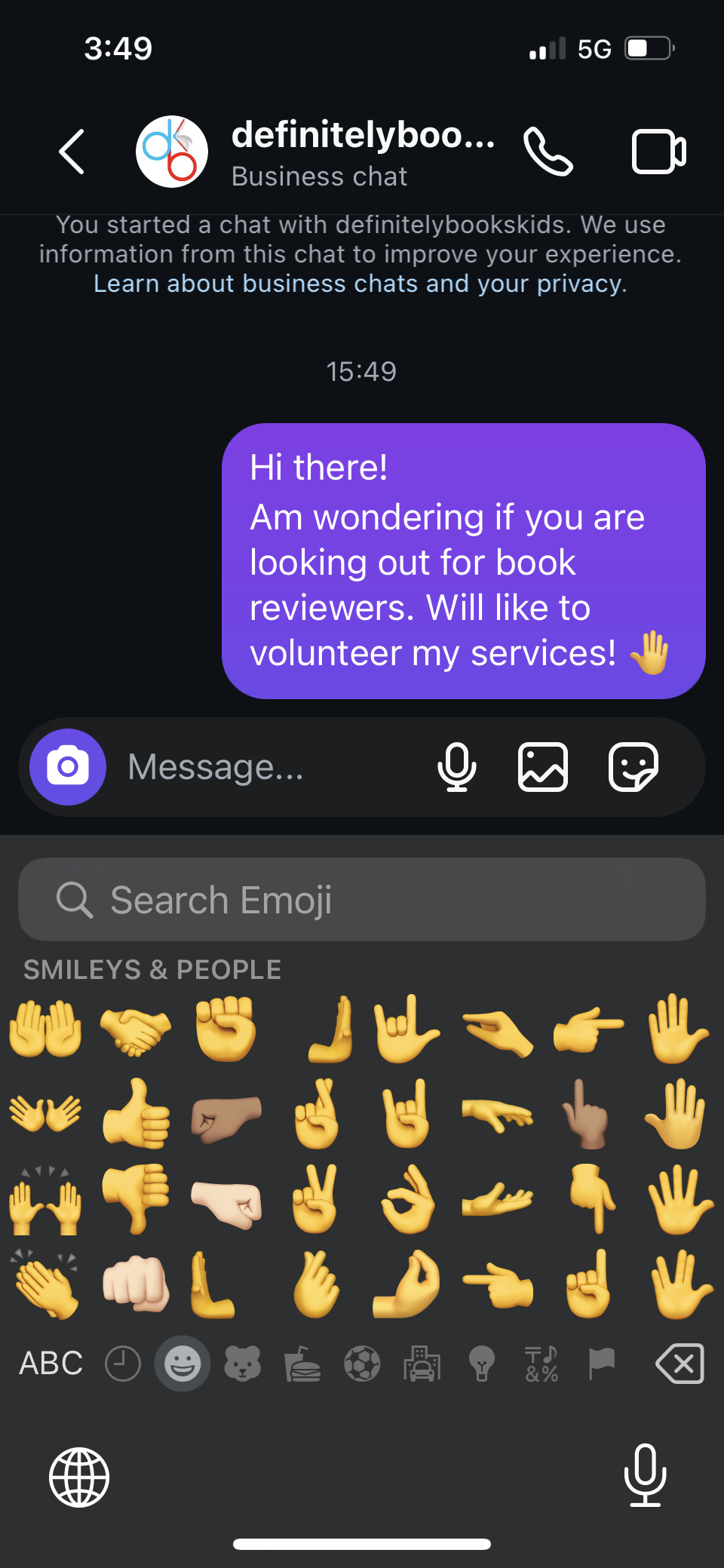Image resolution: width=724 pixels, height=1568 pixels.
Task: Switch to ABC keyboard
Action: pos(51,1364)
